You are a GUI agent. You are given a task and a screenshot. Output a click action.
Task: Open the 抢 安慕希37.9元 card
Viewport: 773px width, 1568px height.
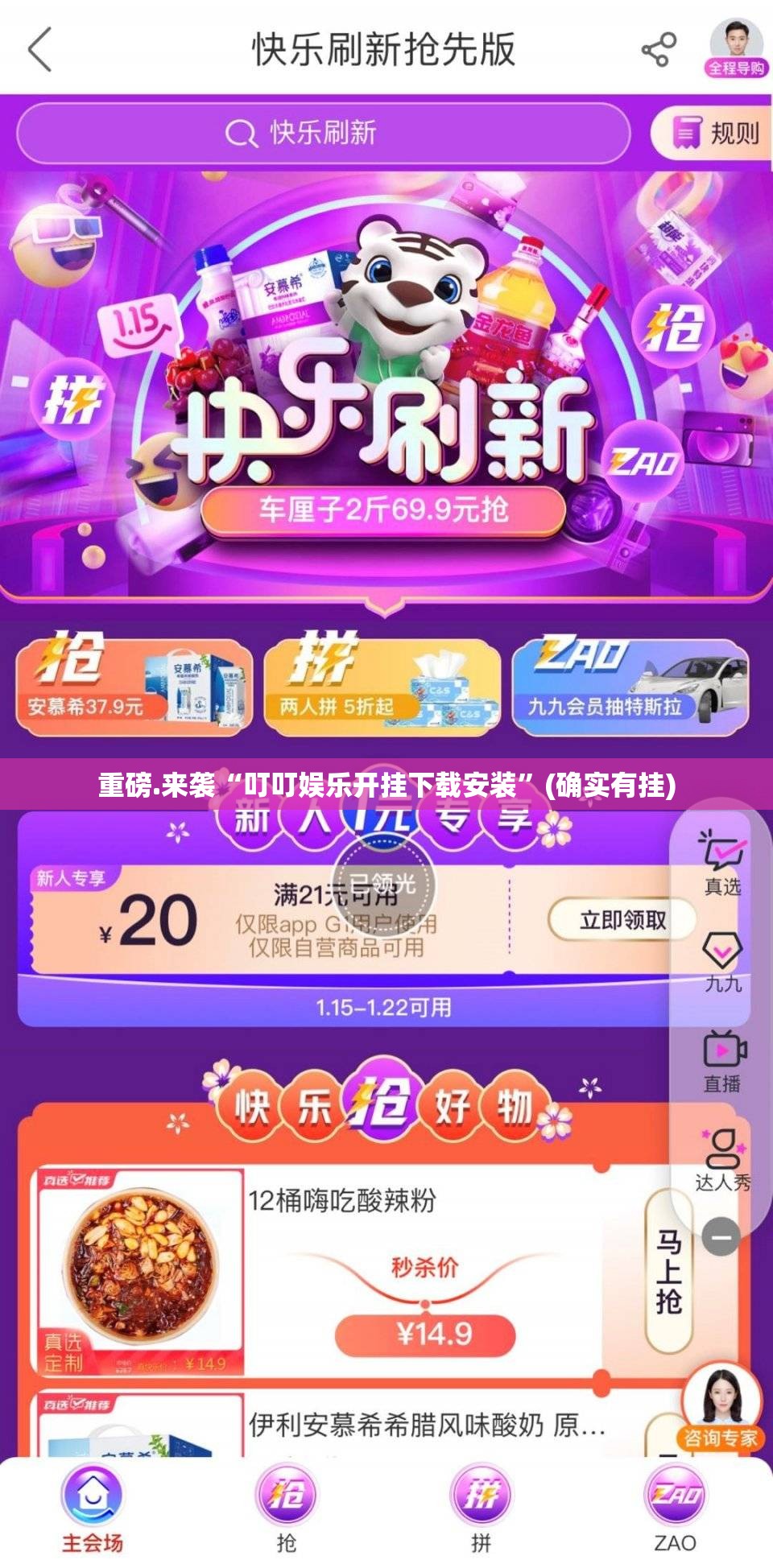[134, 686]
